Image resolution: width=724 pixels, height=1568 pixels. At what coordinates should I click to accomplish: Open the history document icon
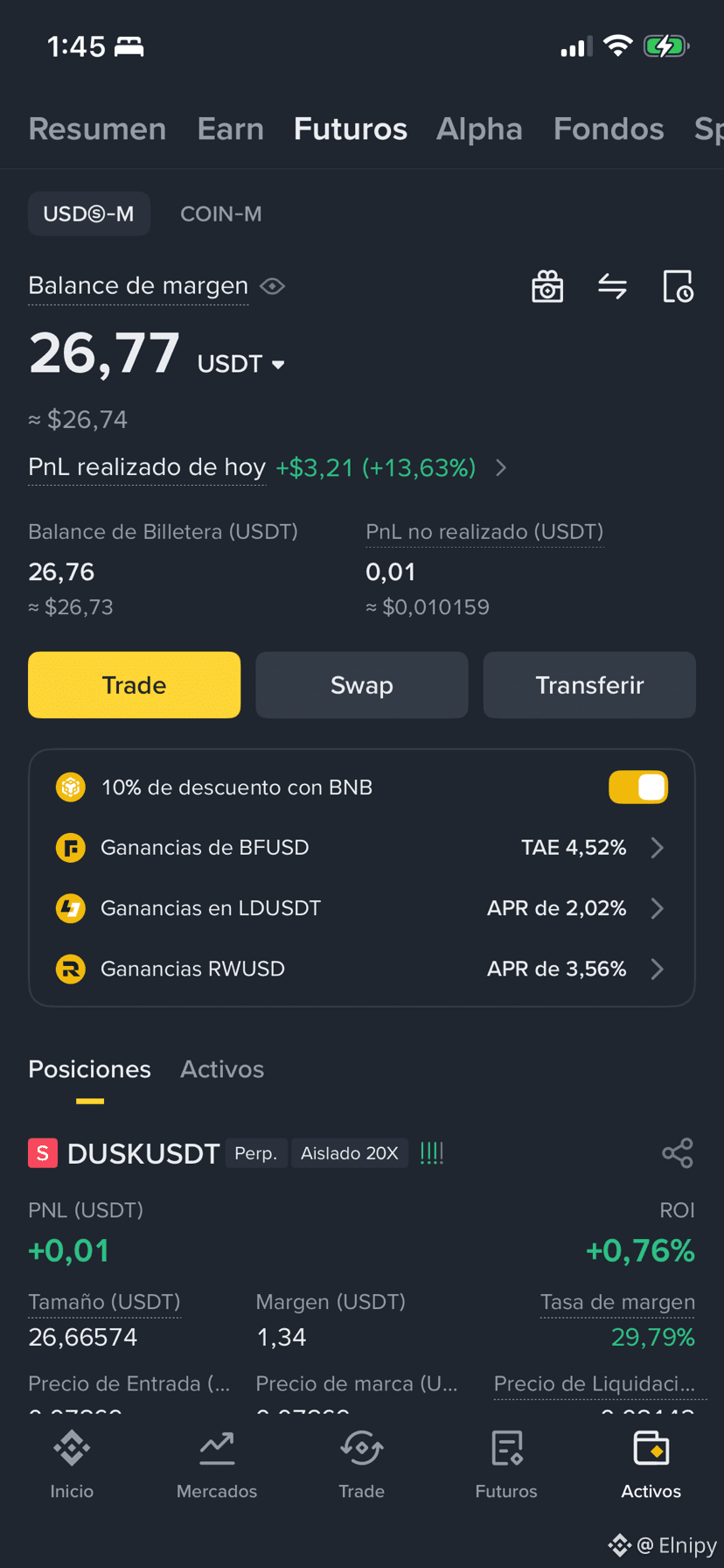pos(678,286)
